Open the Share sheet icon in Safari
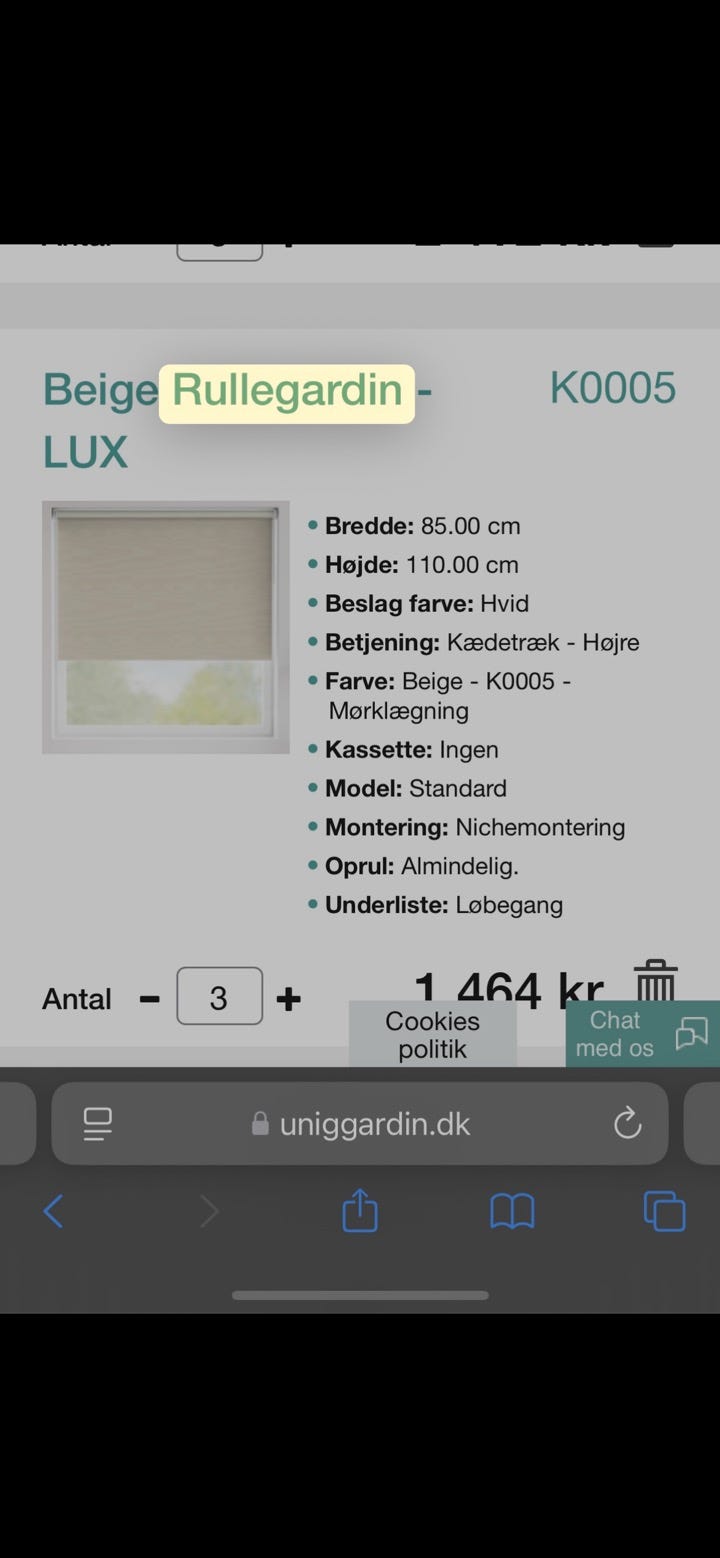The width and height of the screenshot is (720, 1558). click(359, 1211)
